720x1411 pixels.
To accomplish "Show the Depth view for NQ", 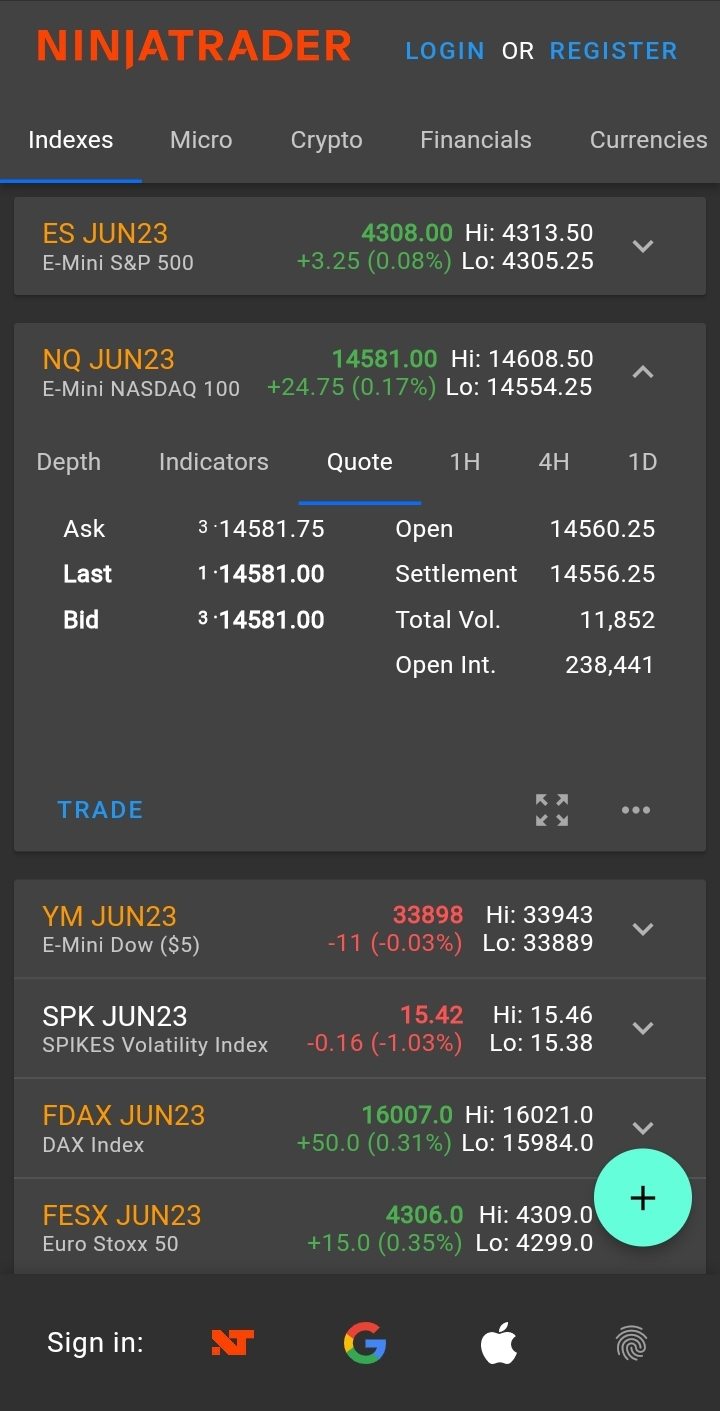I will click(69, 462).
